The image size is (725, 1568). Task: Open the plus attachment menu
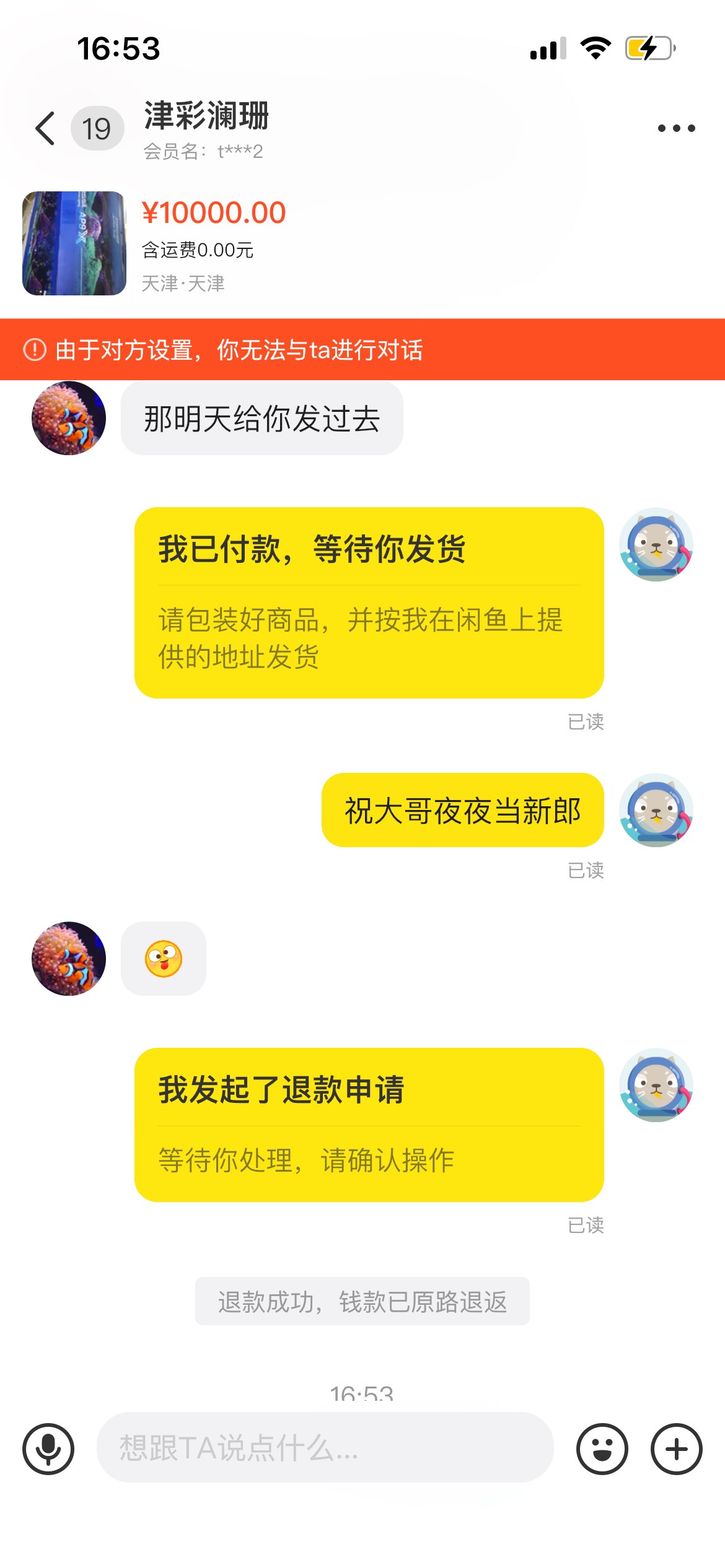[676, 1449]
